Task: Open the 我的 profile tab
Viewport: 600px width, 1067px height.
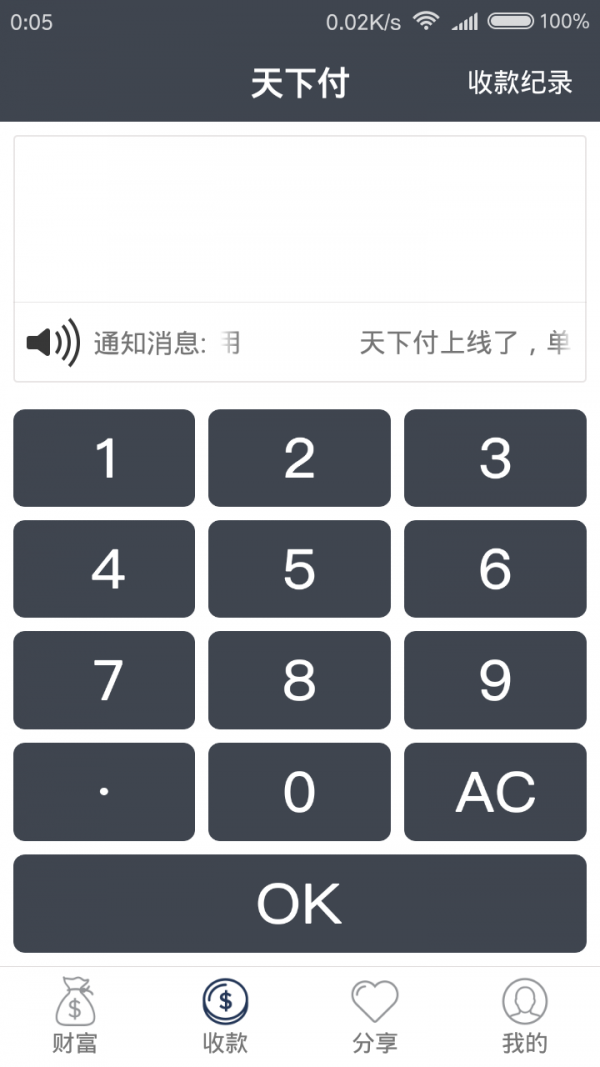Action: (524, 1015)
